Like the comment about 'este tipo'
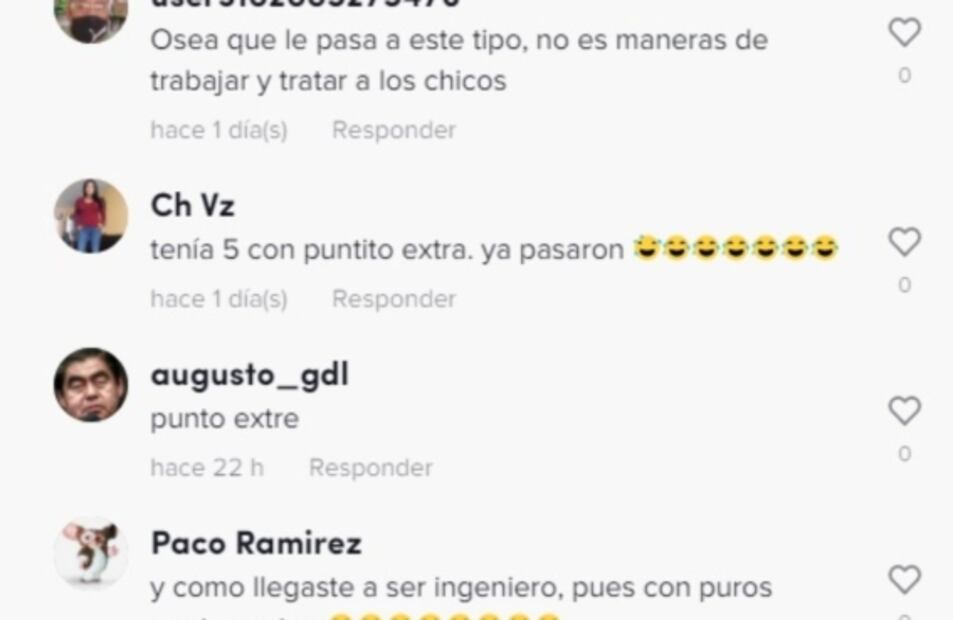953x620 pixels. pyautogui.click(x=904, y=33)
